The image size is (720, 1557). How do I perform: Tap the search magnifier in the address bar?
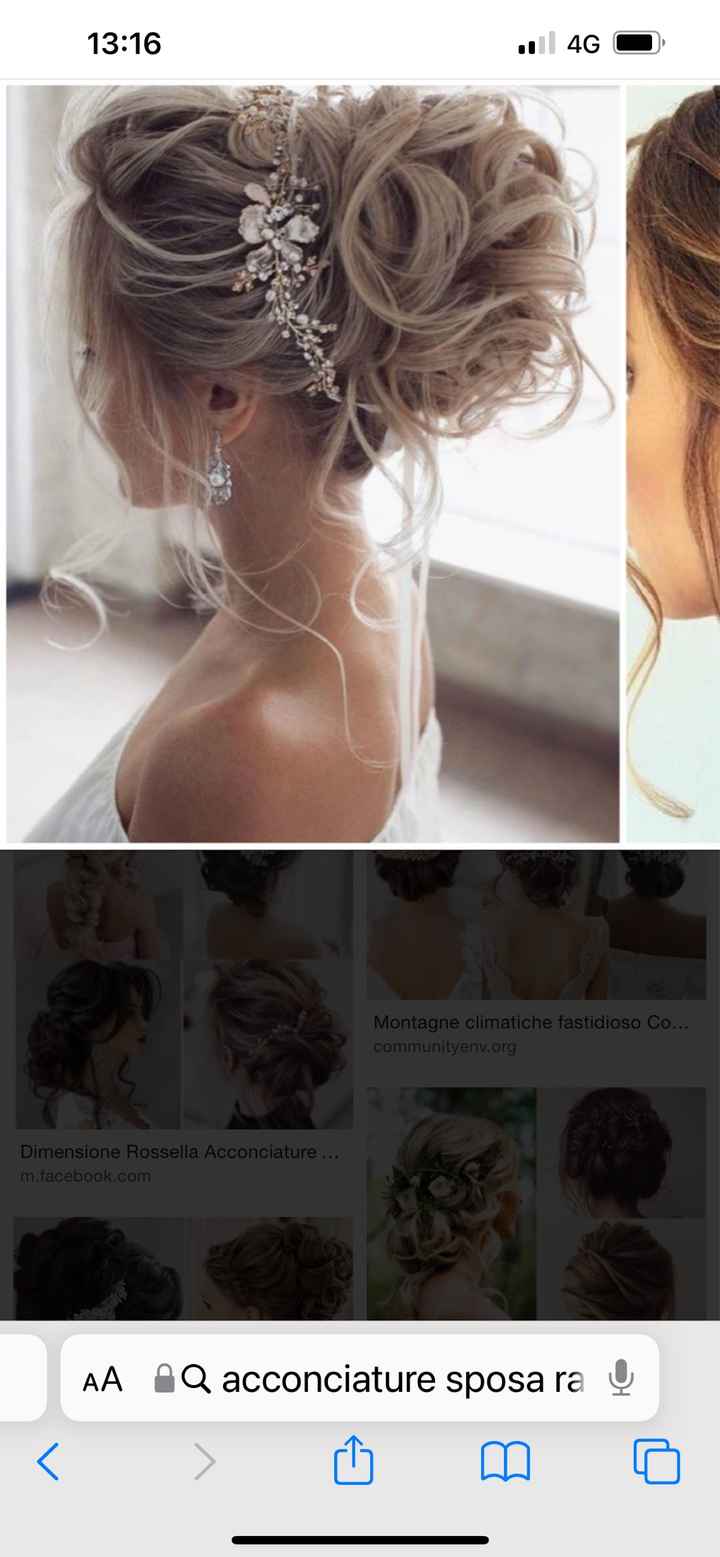click(196, 1378)
